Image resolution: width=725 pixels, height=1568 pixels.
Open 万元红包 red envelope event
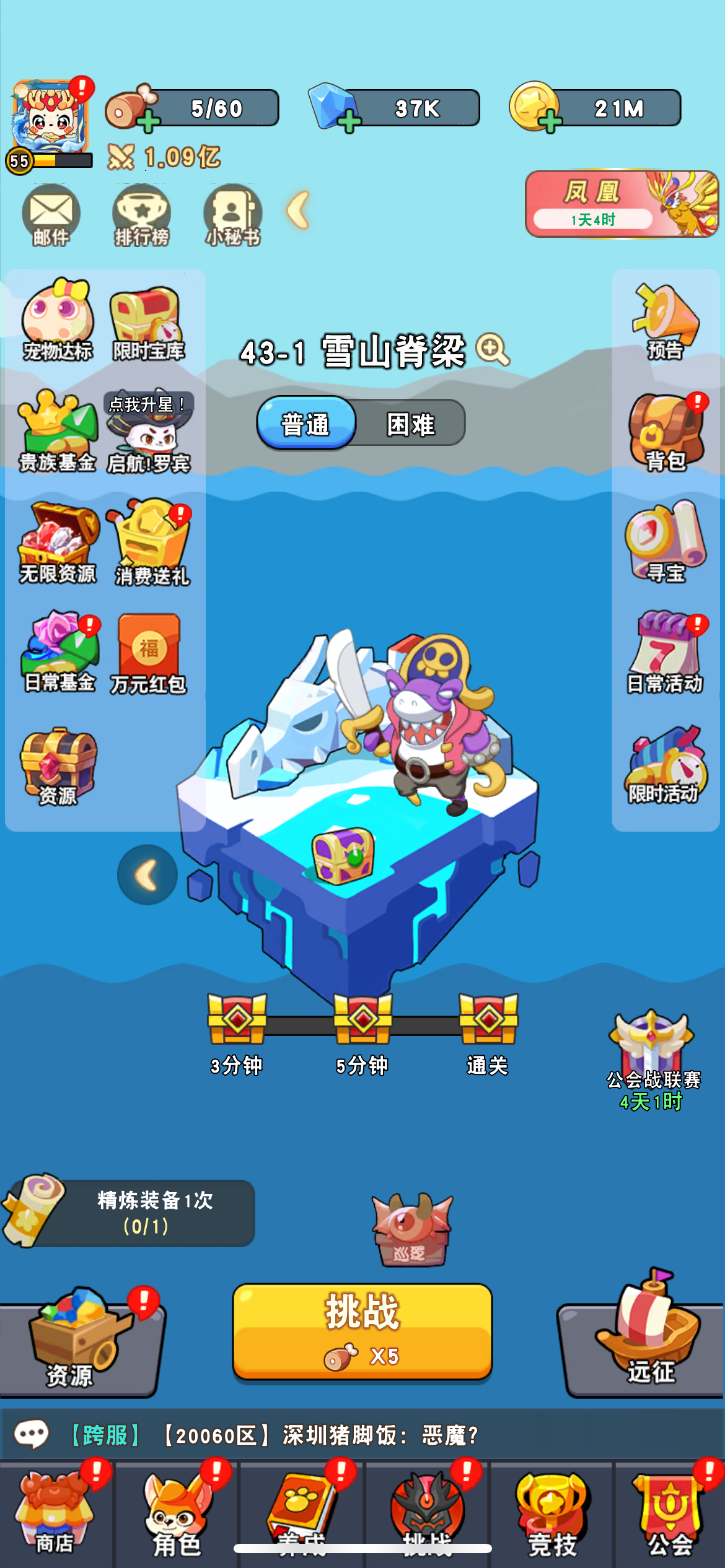[x=148, y=653]
